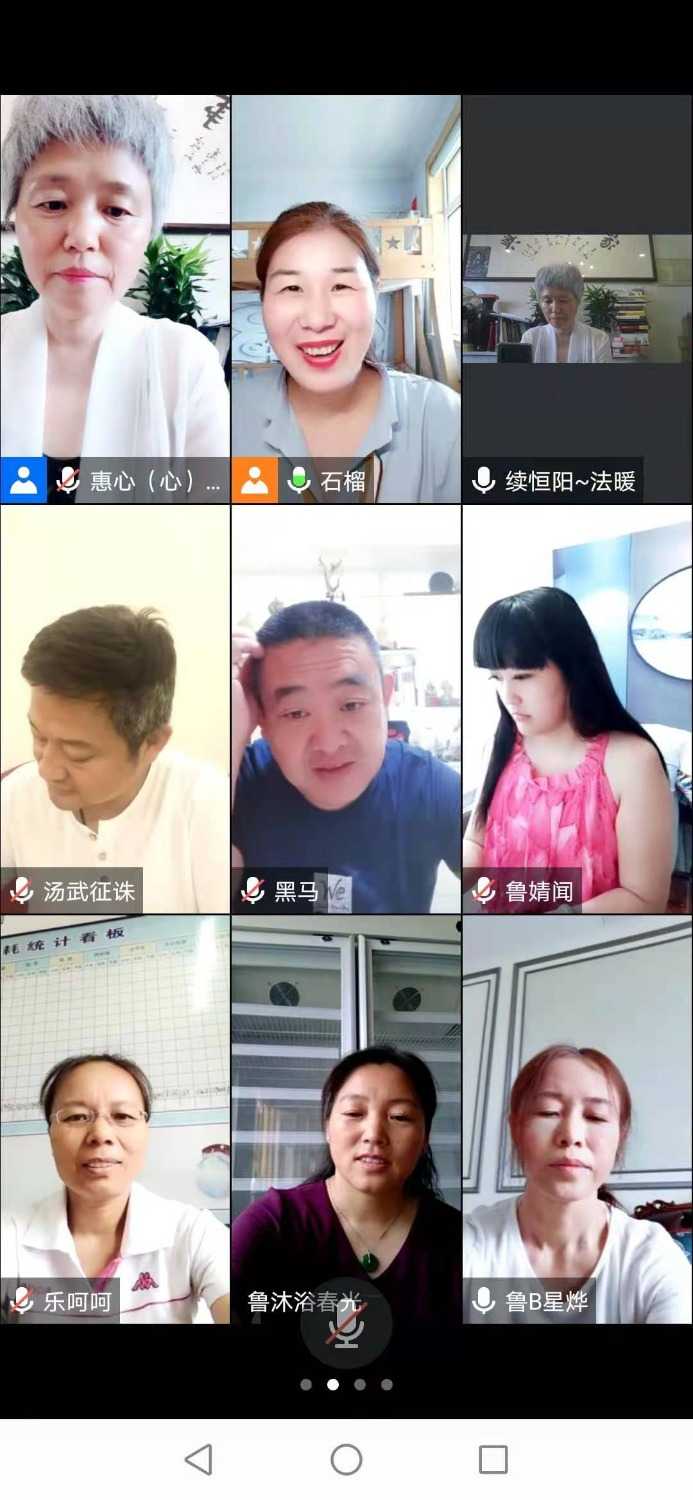
Task: Unmute your microphone with the center mic button
Action: 346,1323
